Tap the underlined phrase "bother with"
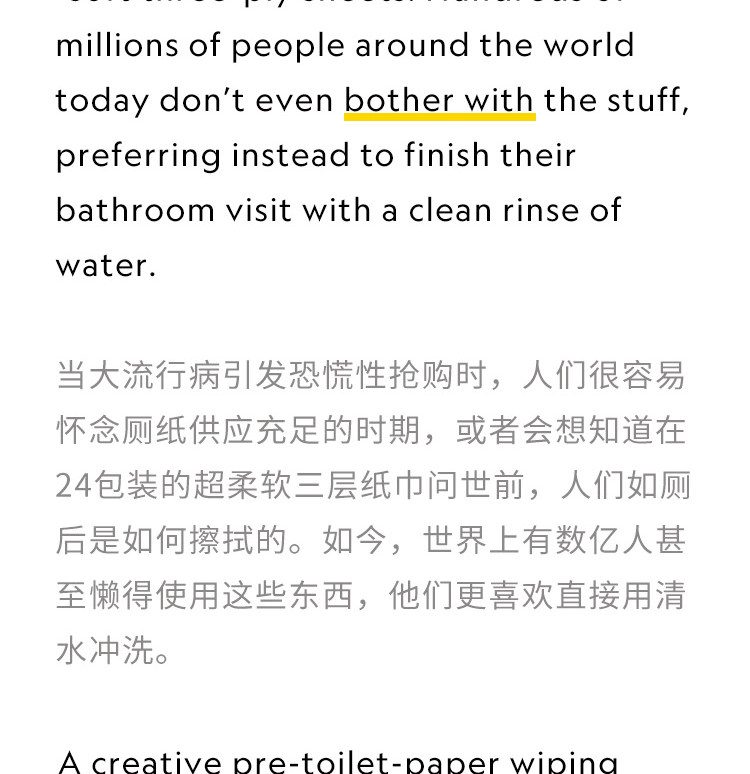Image resolution: width=750 pixels, height=774 pixels. [x=439, y=101]
